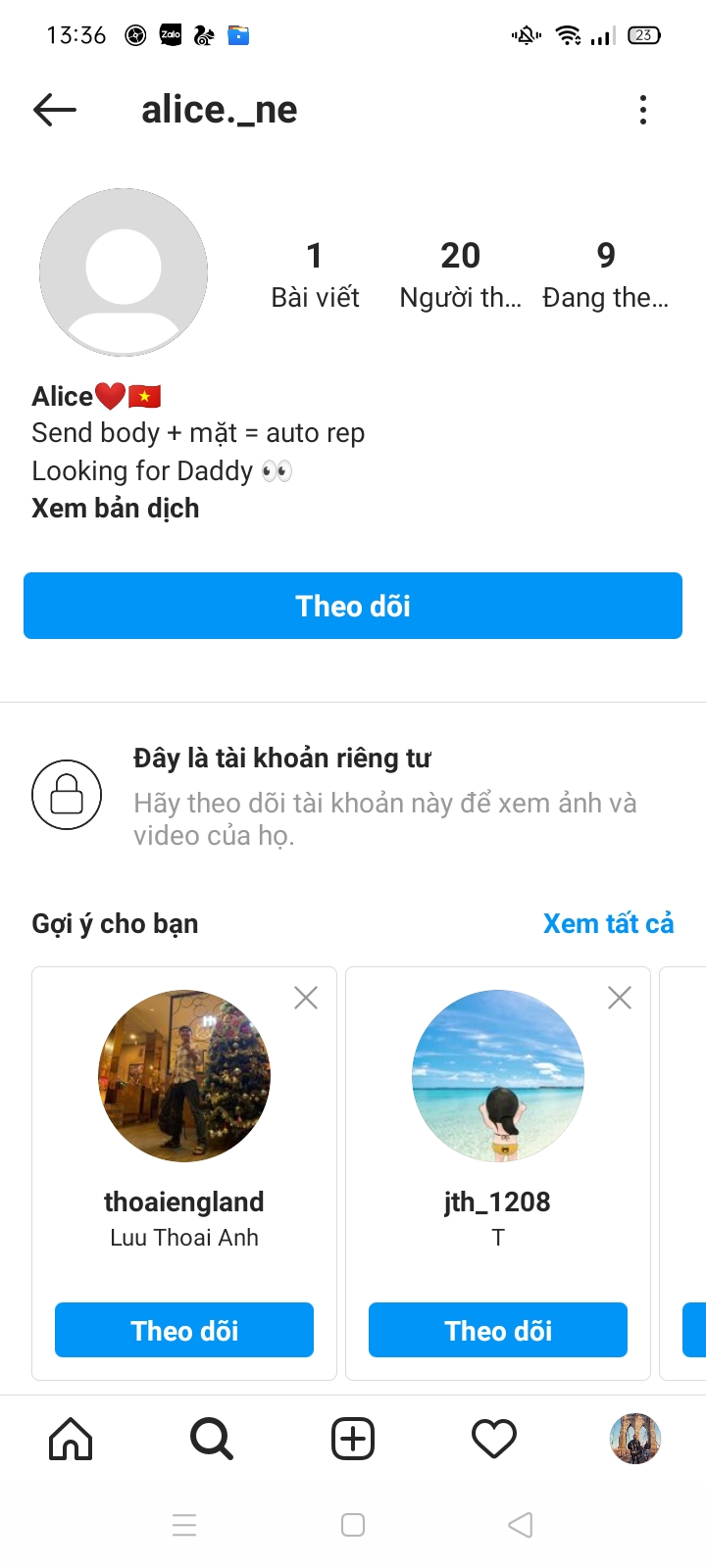
Task: Enlarge alice._ne's profile avatar
Action: pos(124,272)
